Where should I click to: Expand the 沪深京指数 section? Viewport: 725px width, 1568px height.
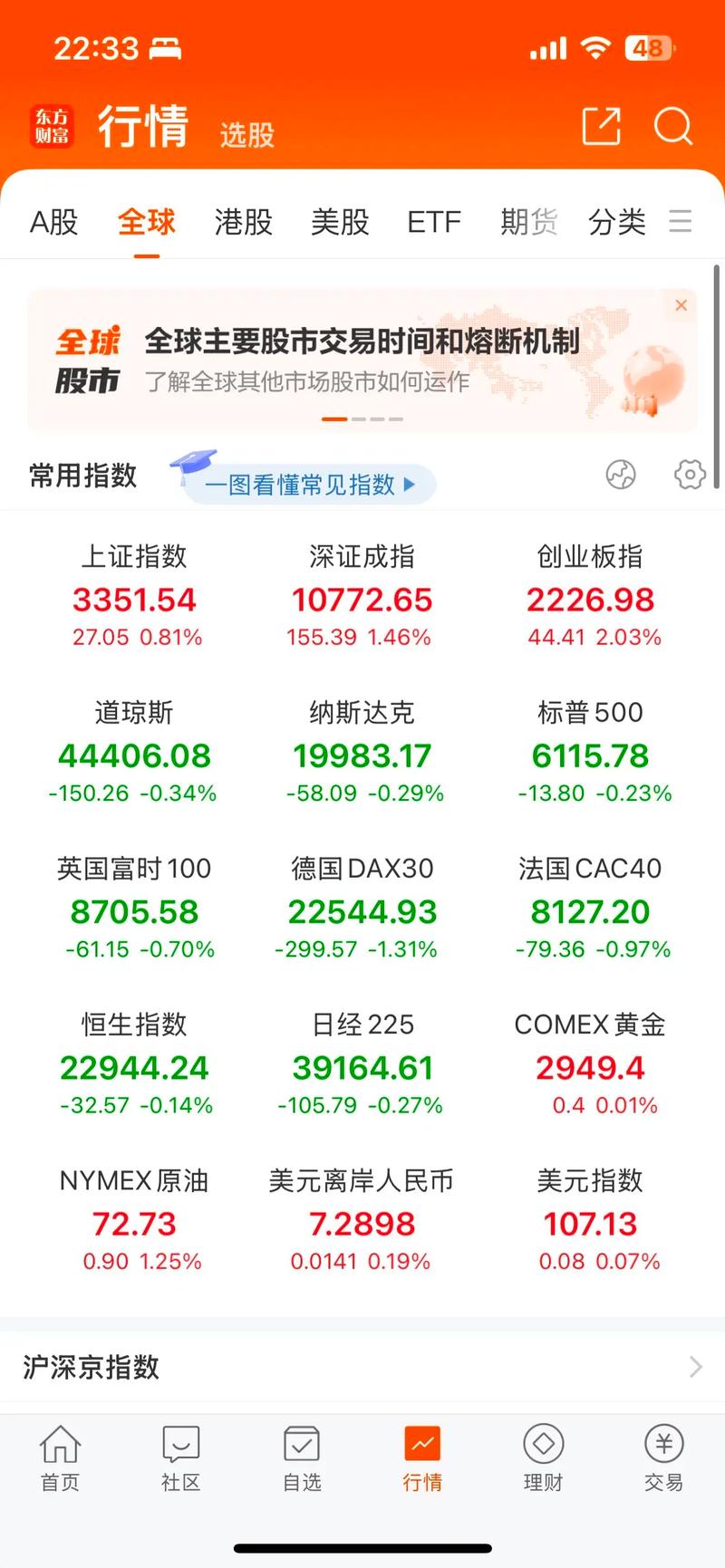click(362, 1367)
